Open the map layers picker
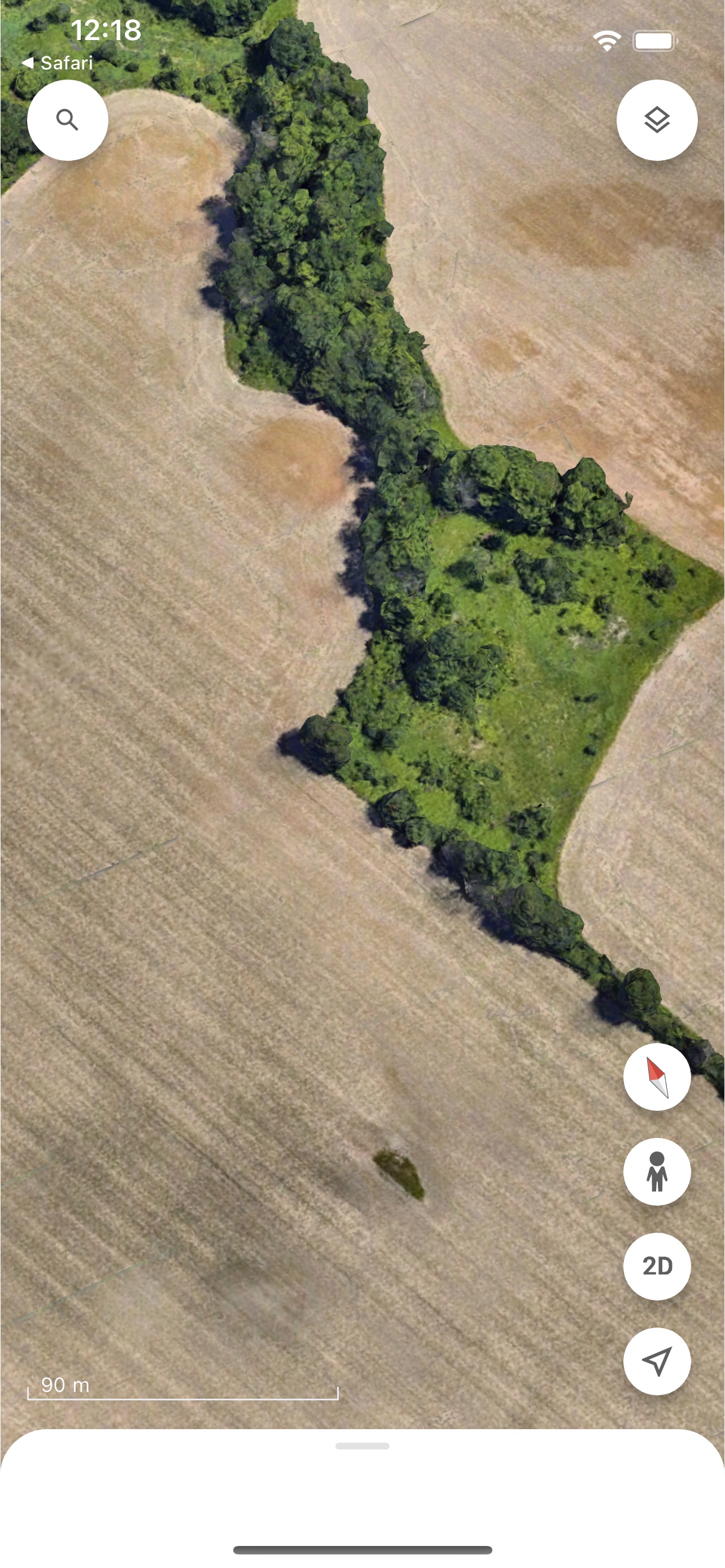 (657, 120)
